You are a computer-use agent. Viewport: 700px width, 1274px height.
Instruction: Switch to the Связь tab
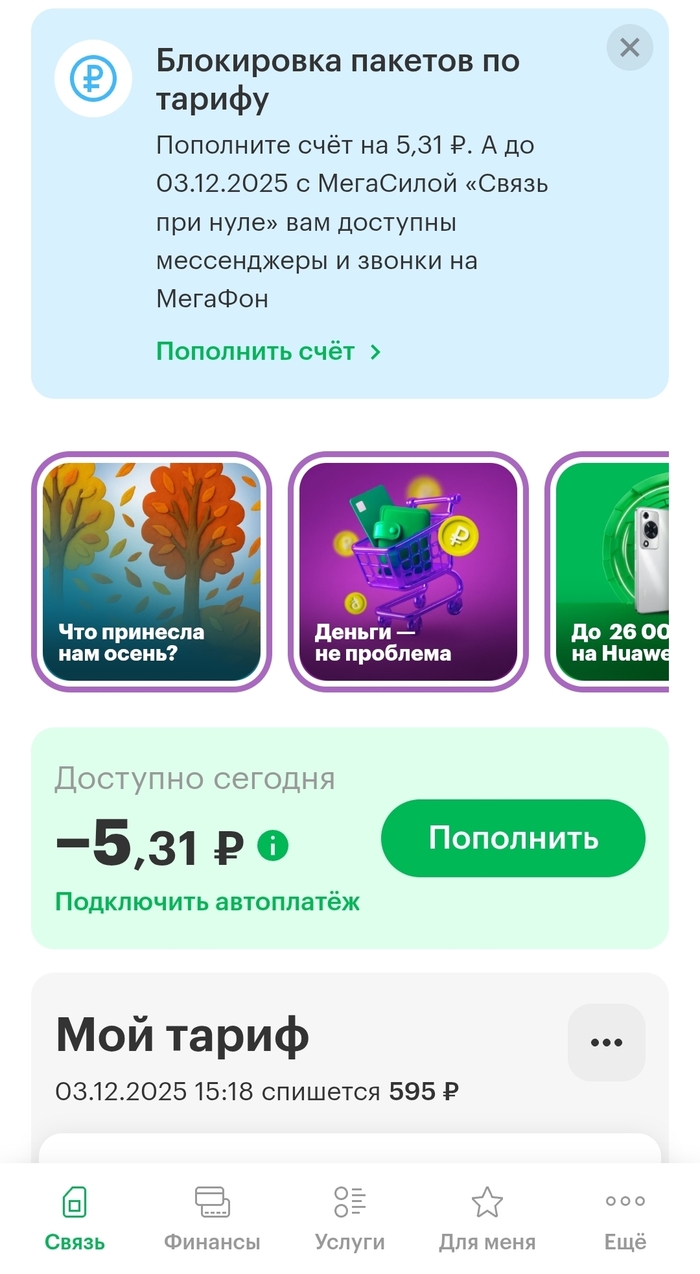75,1218
